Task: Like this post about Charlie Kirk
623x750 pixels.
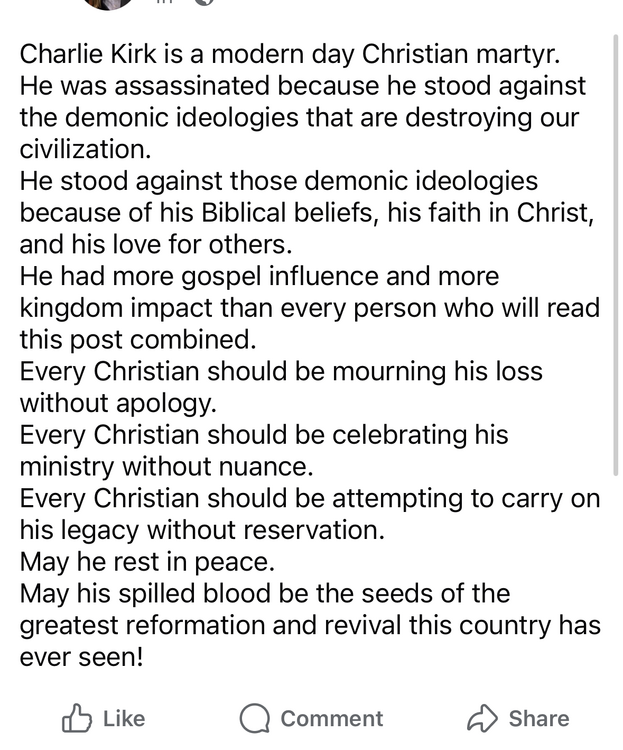Action: pos(103,718)
